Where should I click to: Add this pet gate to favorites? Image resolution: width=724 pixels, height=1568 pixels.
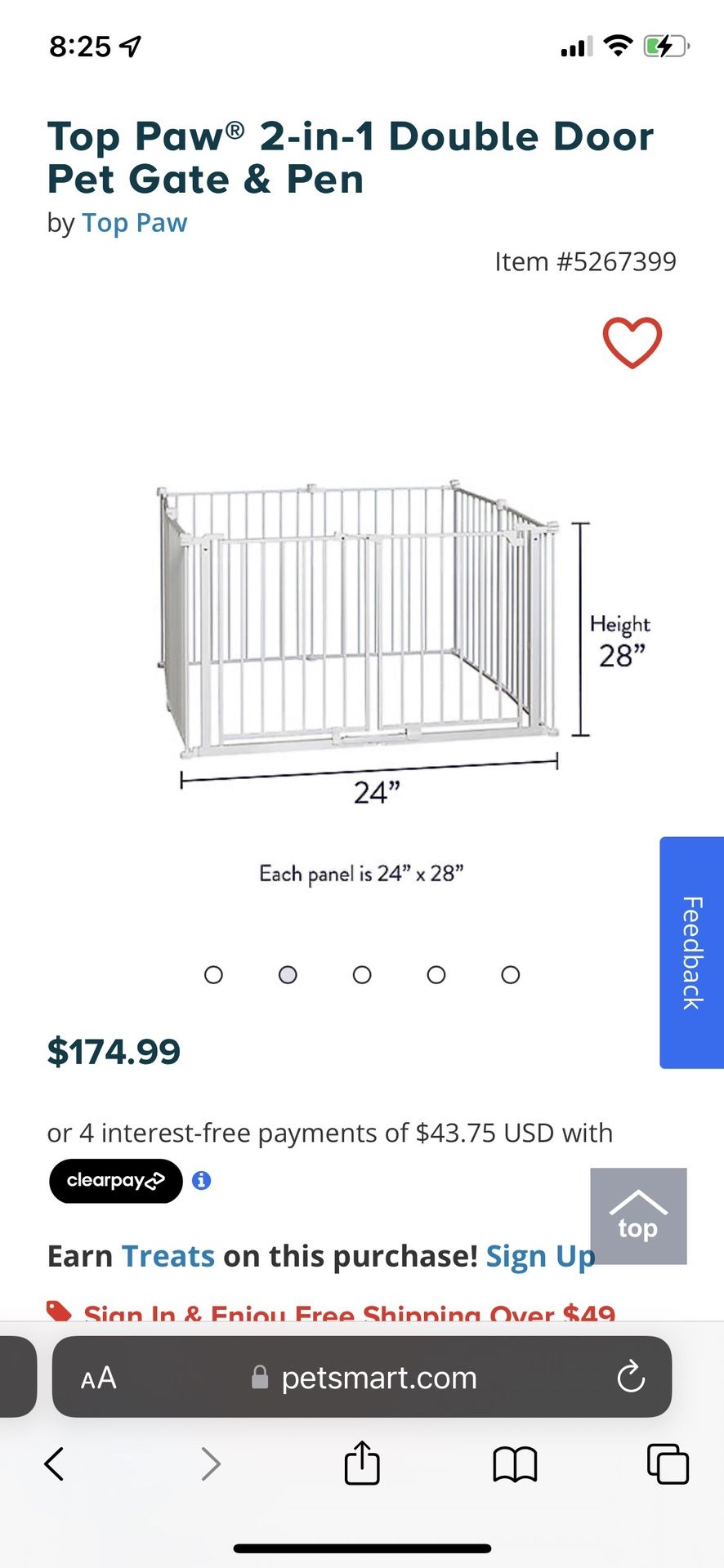pyautogui.click(x=632, y=342)
